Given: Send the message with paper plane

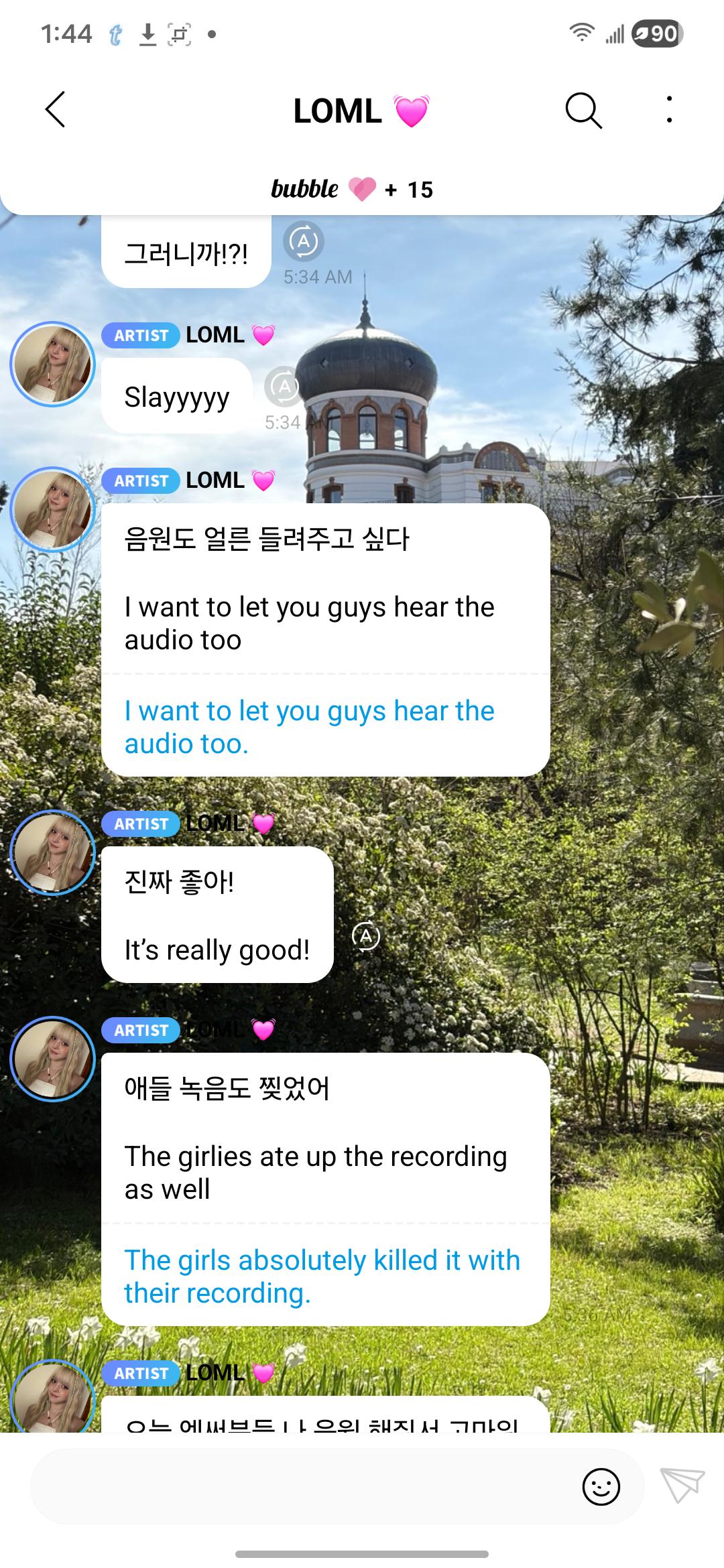Looking at the screenshot, I should 682,1485.
